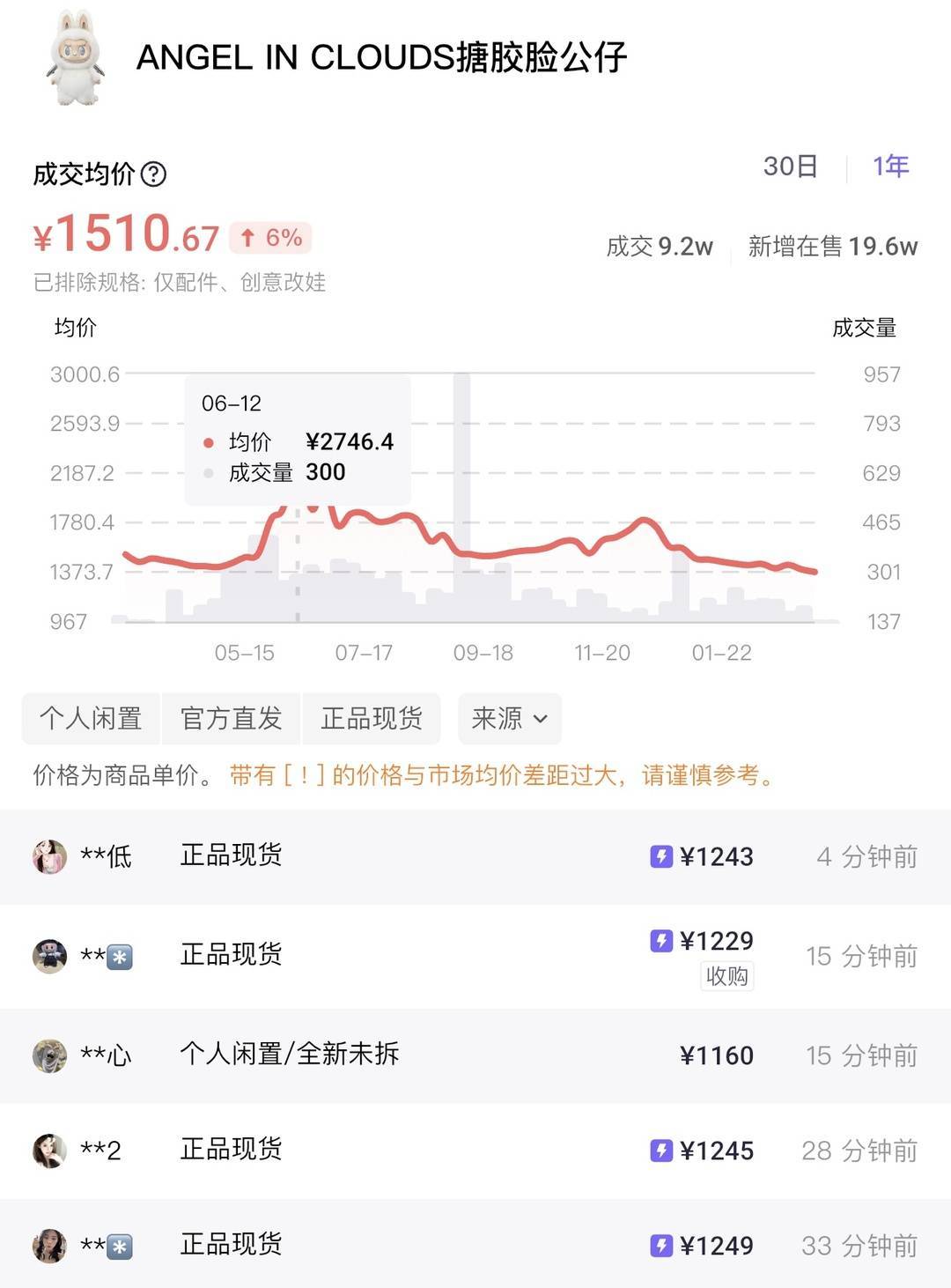Open the ¥1243 listing from **低

coord(475,856)
